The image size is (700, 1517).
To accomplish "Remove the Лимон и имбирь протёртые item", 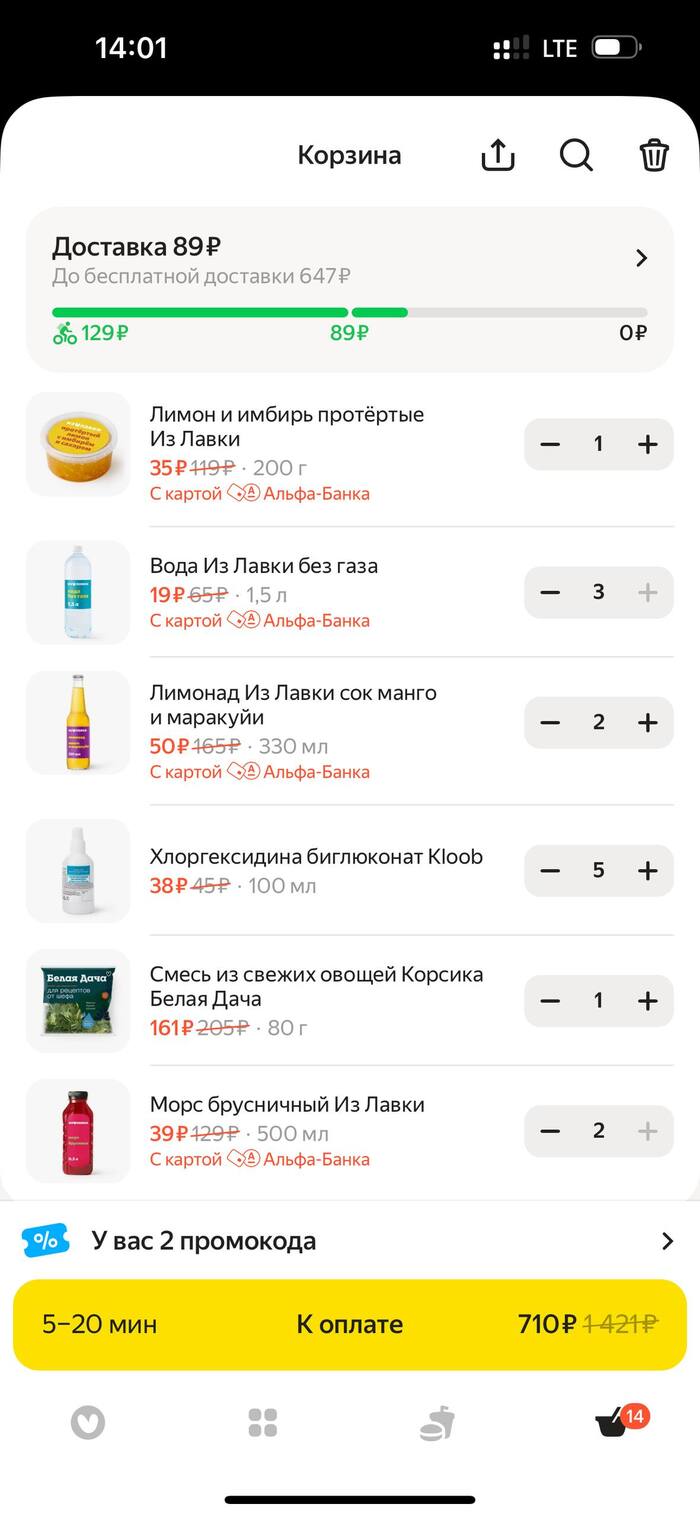I will click(x=550, y=444).
